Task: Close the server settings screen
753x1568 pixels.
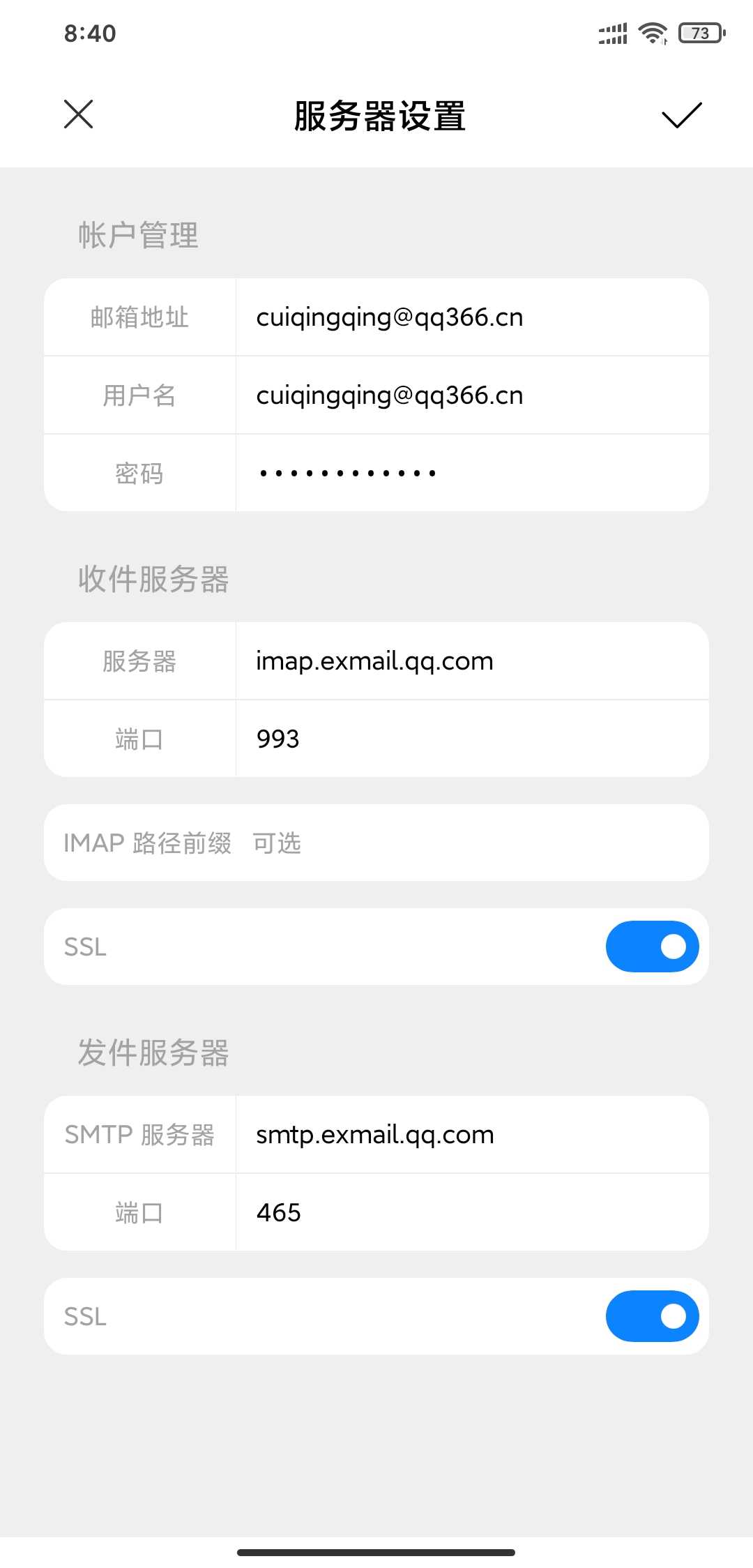Action: tap(78, 114)
